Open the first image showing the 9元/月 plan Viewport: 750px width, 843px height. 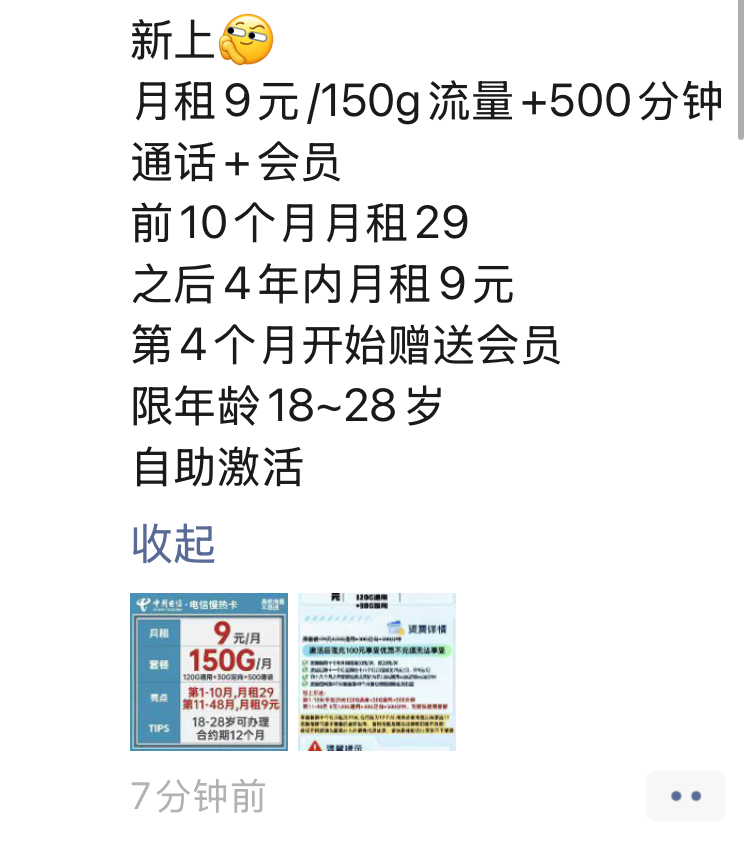click(x=209, y=671)
